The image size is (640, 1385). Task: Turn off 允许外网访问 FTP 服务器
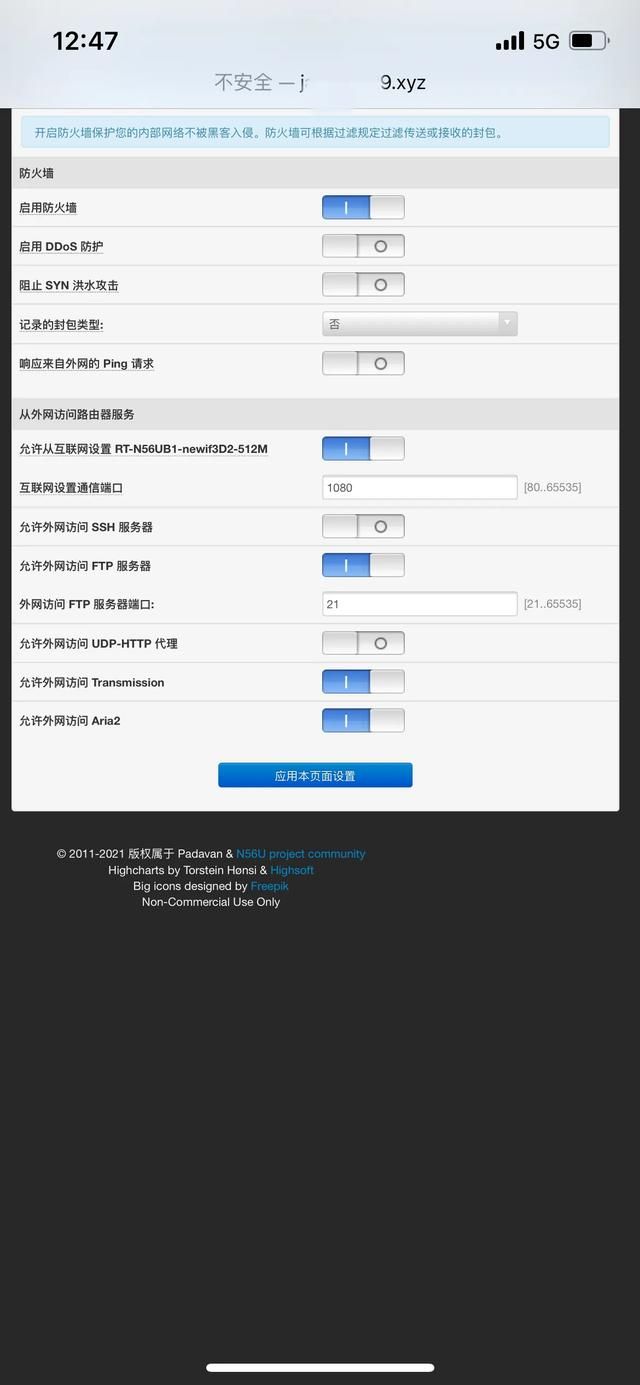[x=363, y=565]
